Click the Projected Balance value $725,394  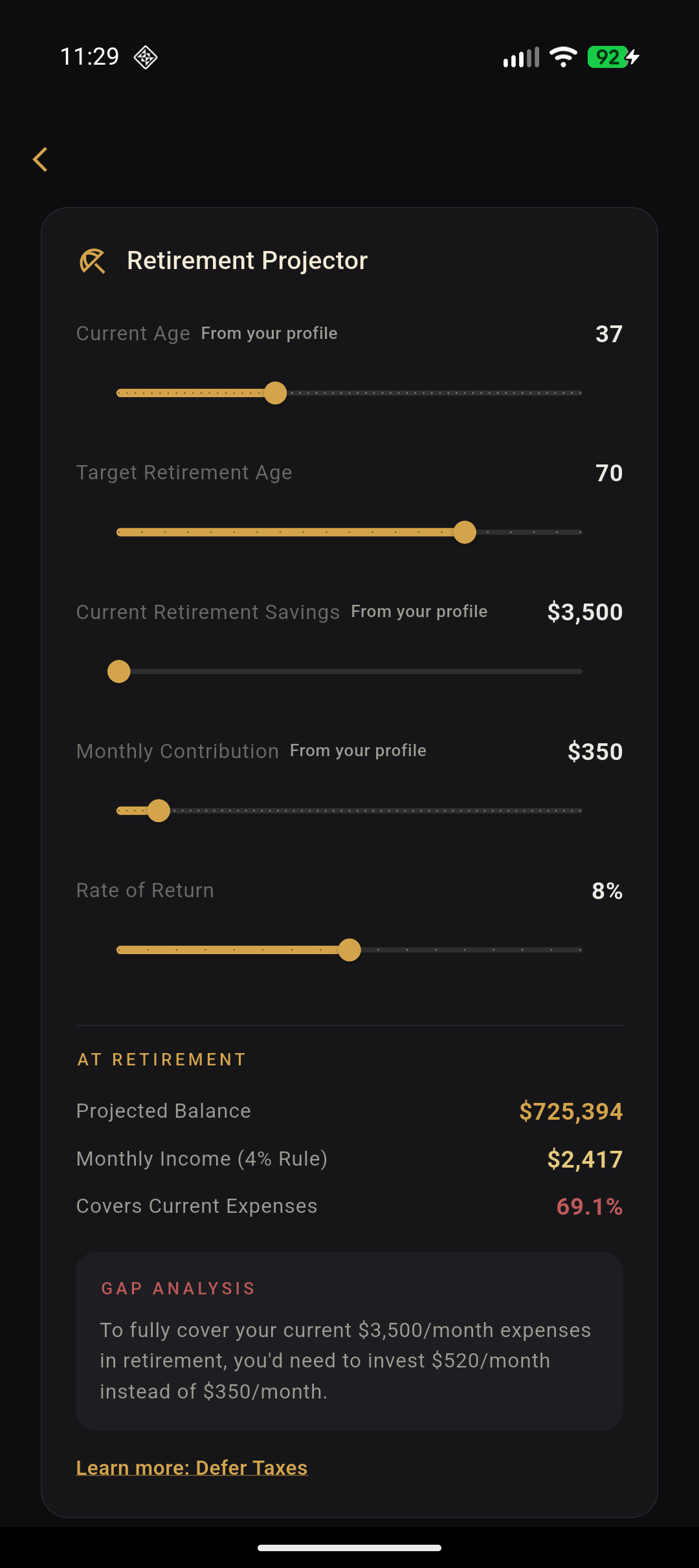tap(571, 1111)
